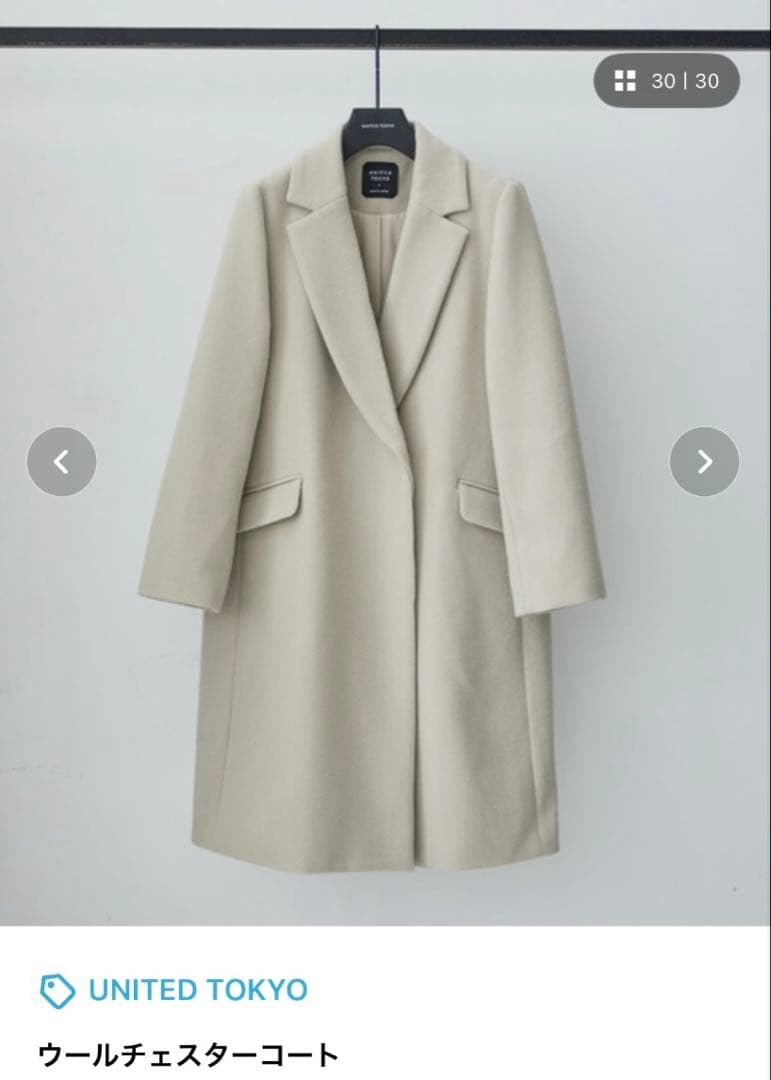Open the UNITED TOKYO brand link
Image resolution: width=771 pixels, height=1080 pixels.
(x=197, y=990)
